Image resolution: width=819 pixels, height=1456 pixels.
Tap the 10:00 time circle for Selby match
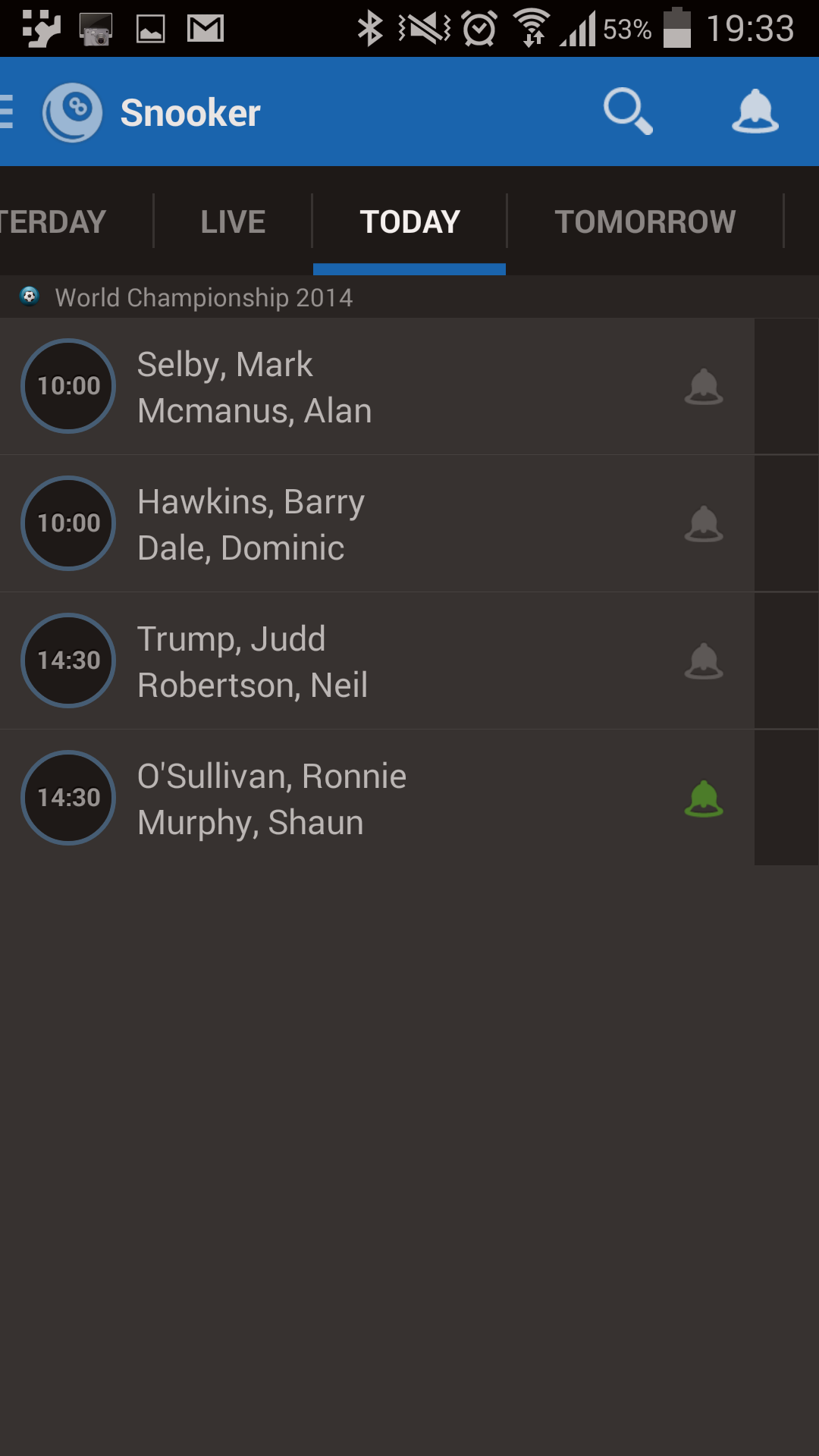coord(67,386)
